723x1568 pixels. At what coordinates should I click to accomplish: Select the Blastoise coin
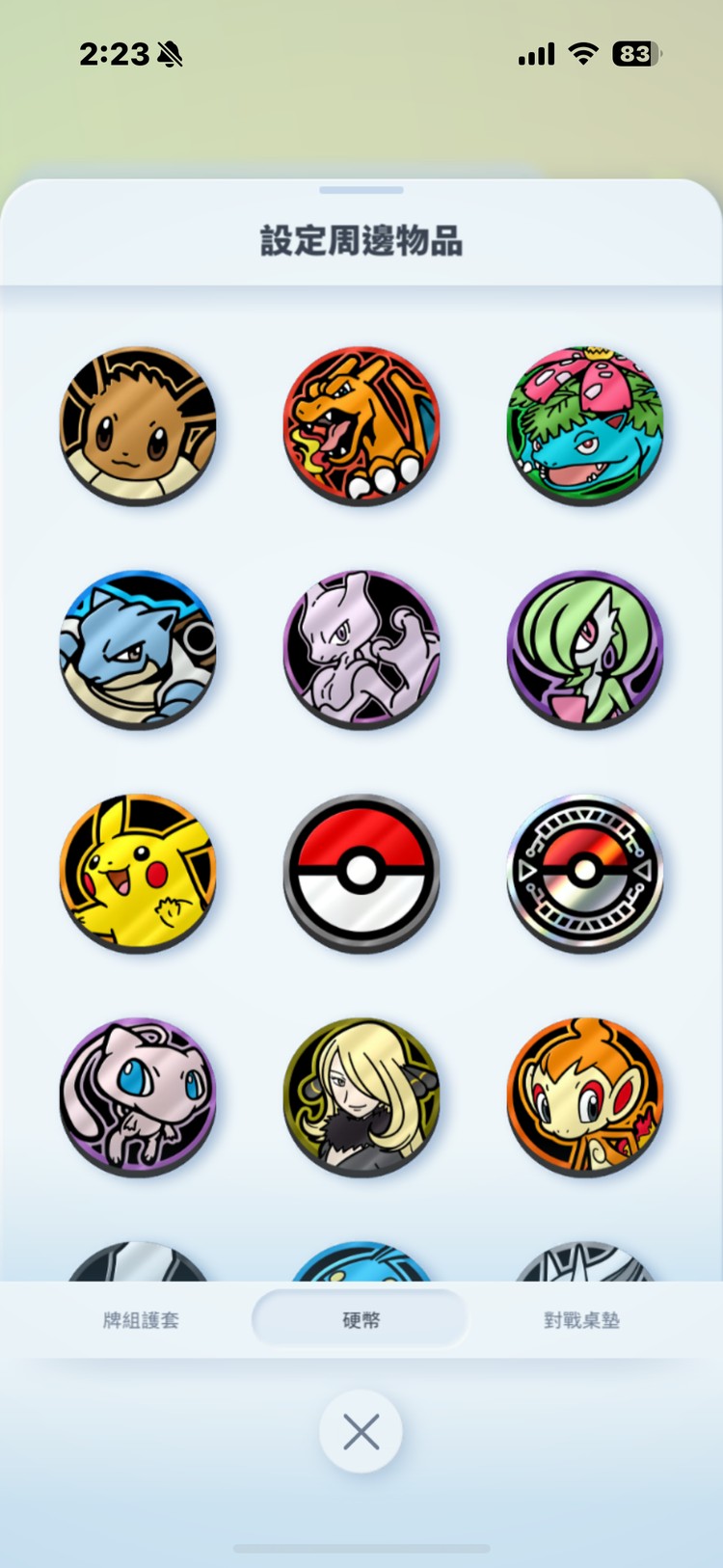tap(138, 648)
